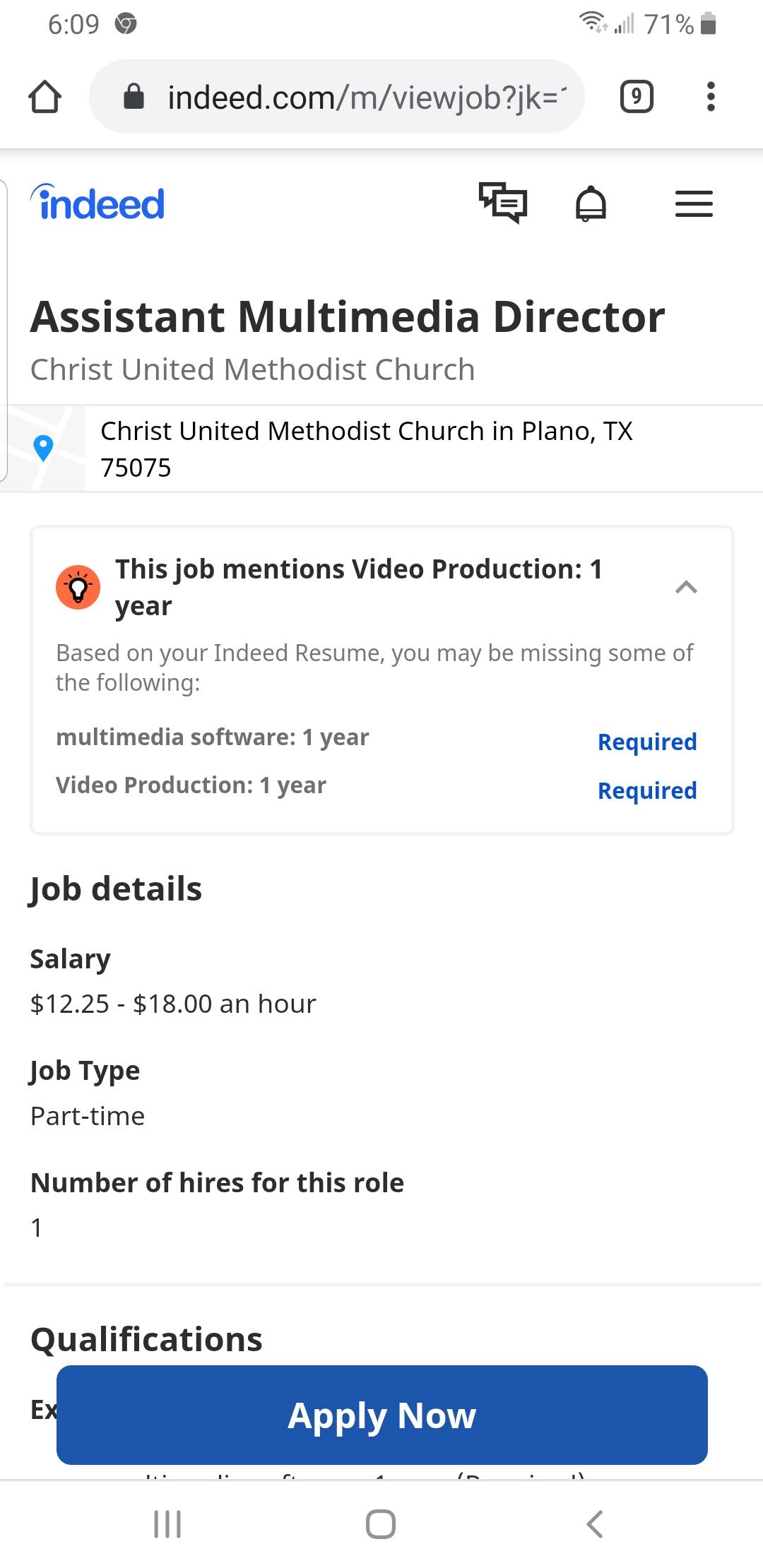Apply now for this job
The image size is (763, 1568).
click(x=381, y=1415)
